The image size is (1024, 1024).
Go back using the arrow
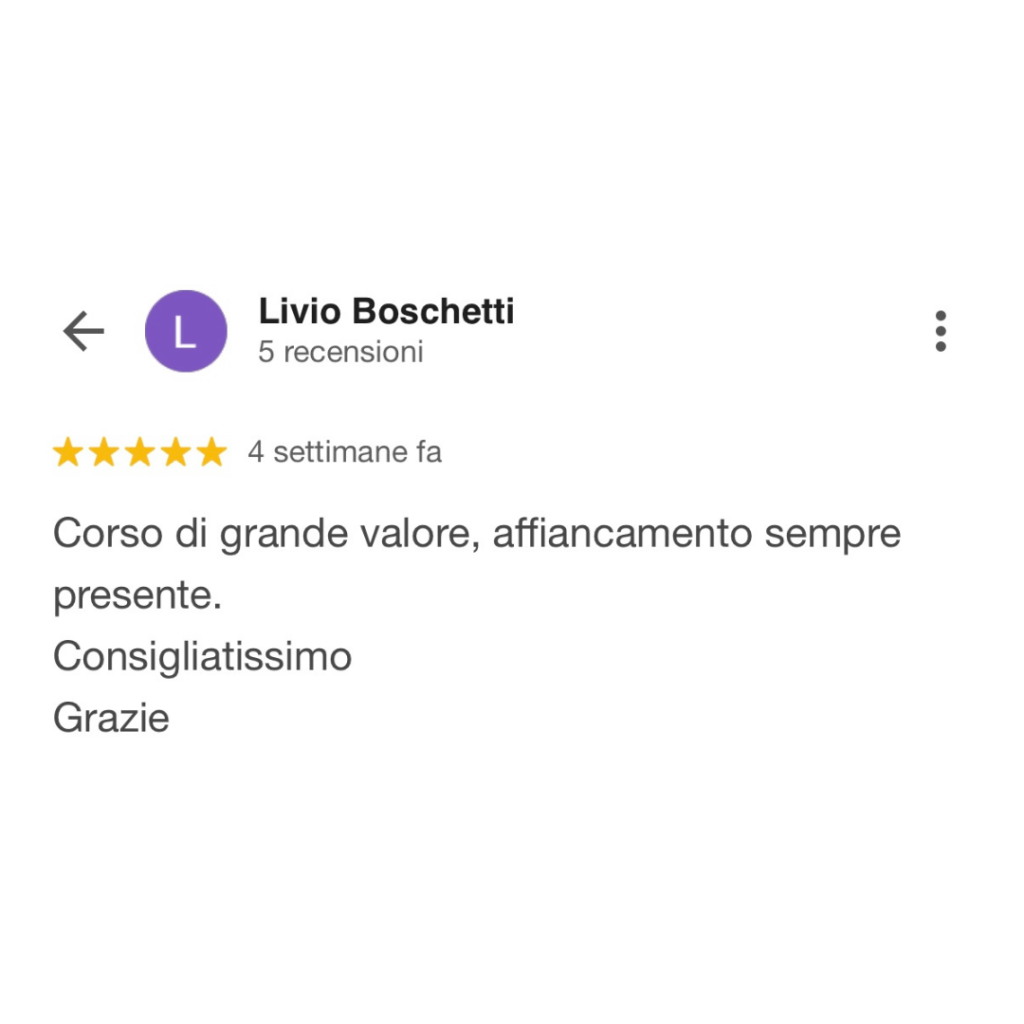tap(84, 331)
